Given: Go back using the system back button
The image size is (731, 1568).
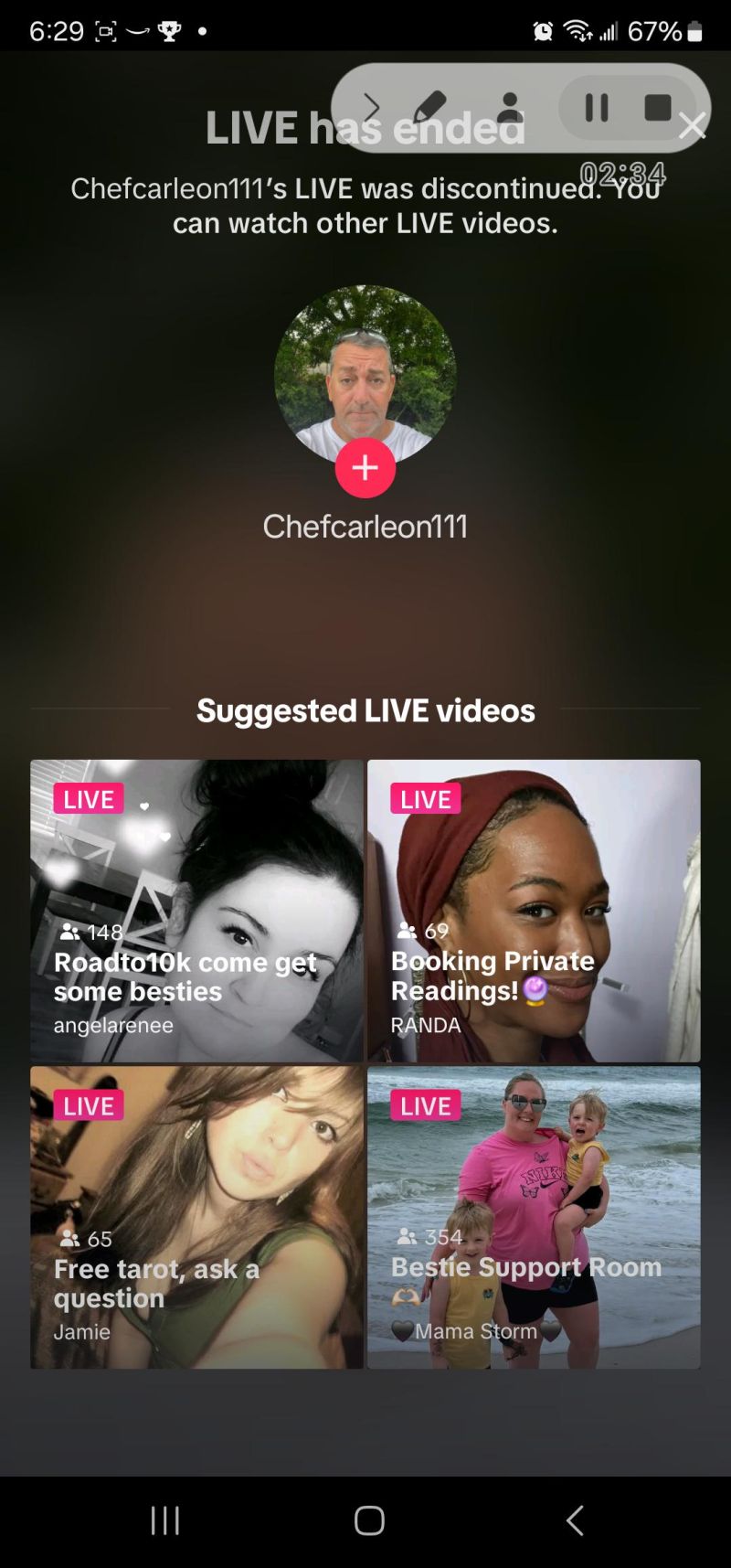Looking at the screenshot, I should coord(574,1520).
